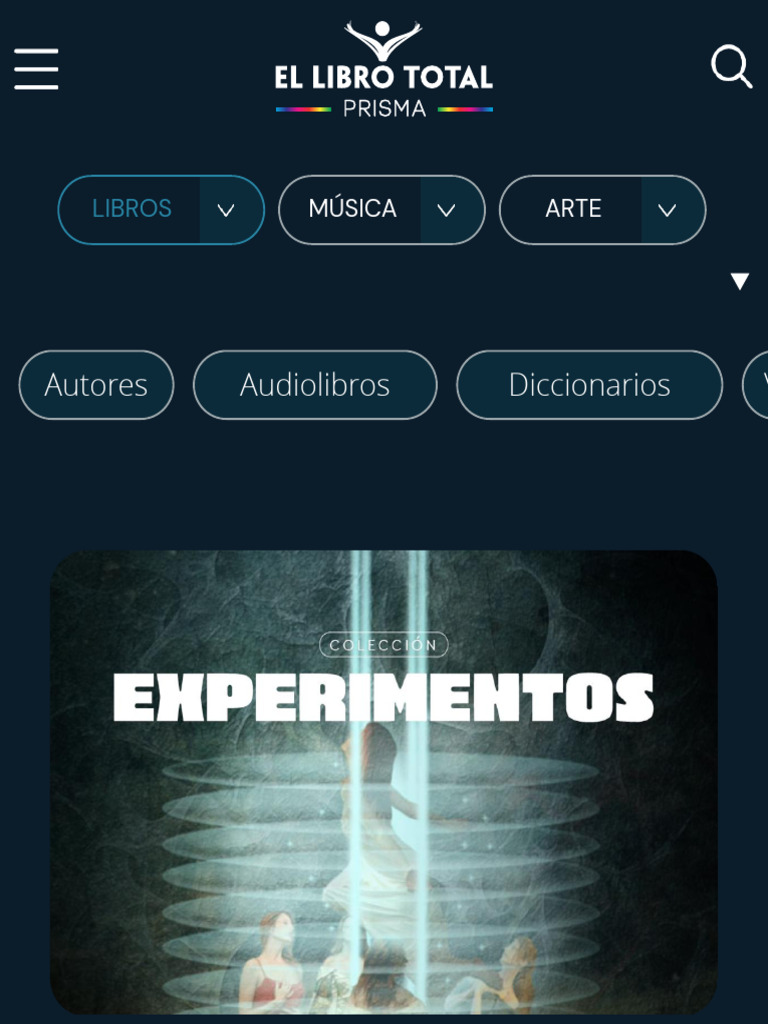
Task: Switch to the MÚSICA category
Action: point(351,209)
